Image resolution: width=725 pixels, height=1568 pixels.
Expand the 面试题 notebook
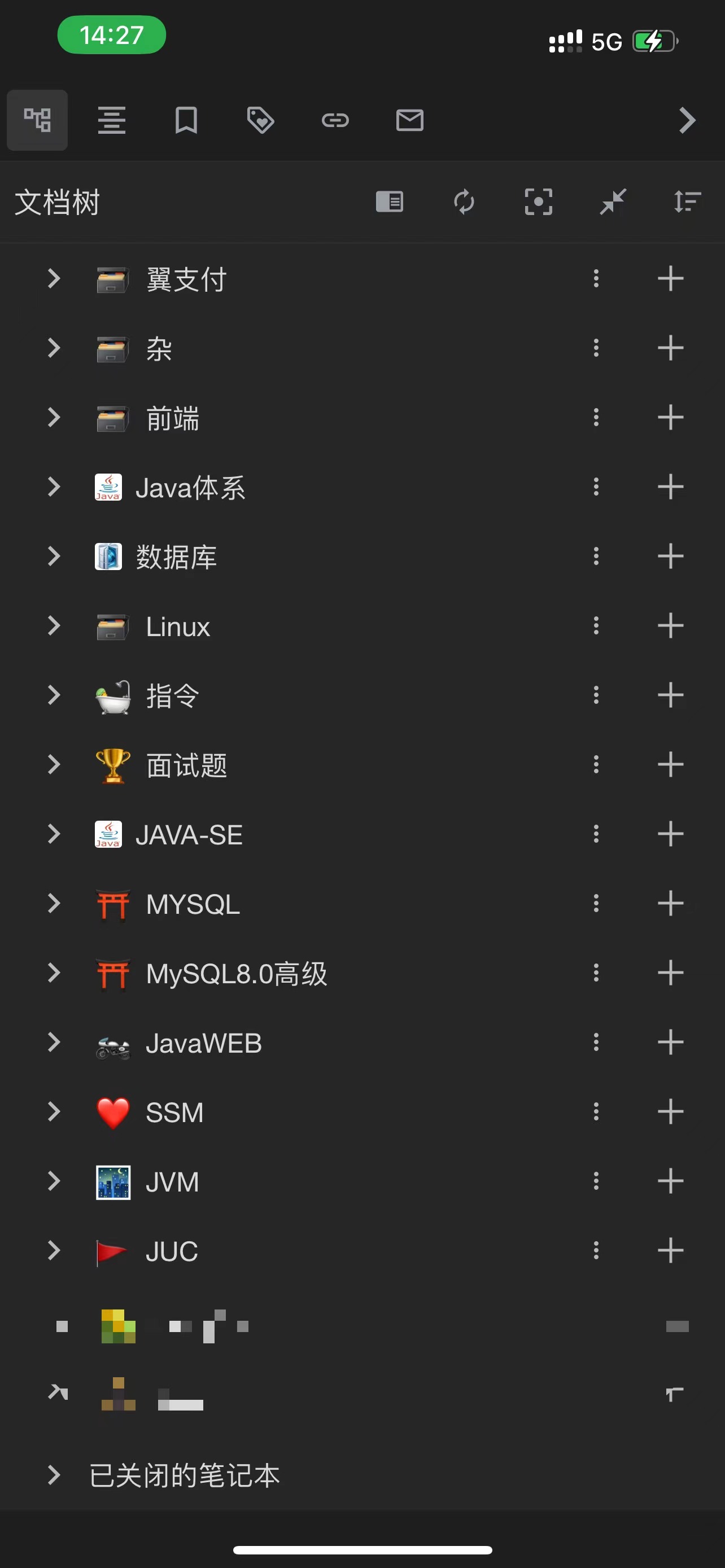point(54,764)
